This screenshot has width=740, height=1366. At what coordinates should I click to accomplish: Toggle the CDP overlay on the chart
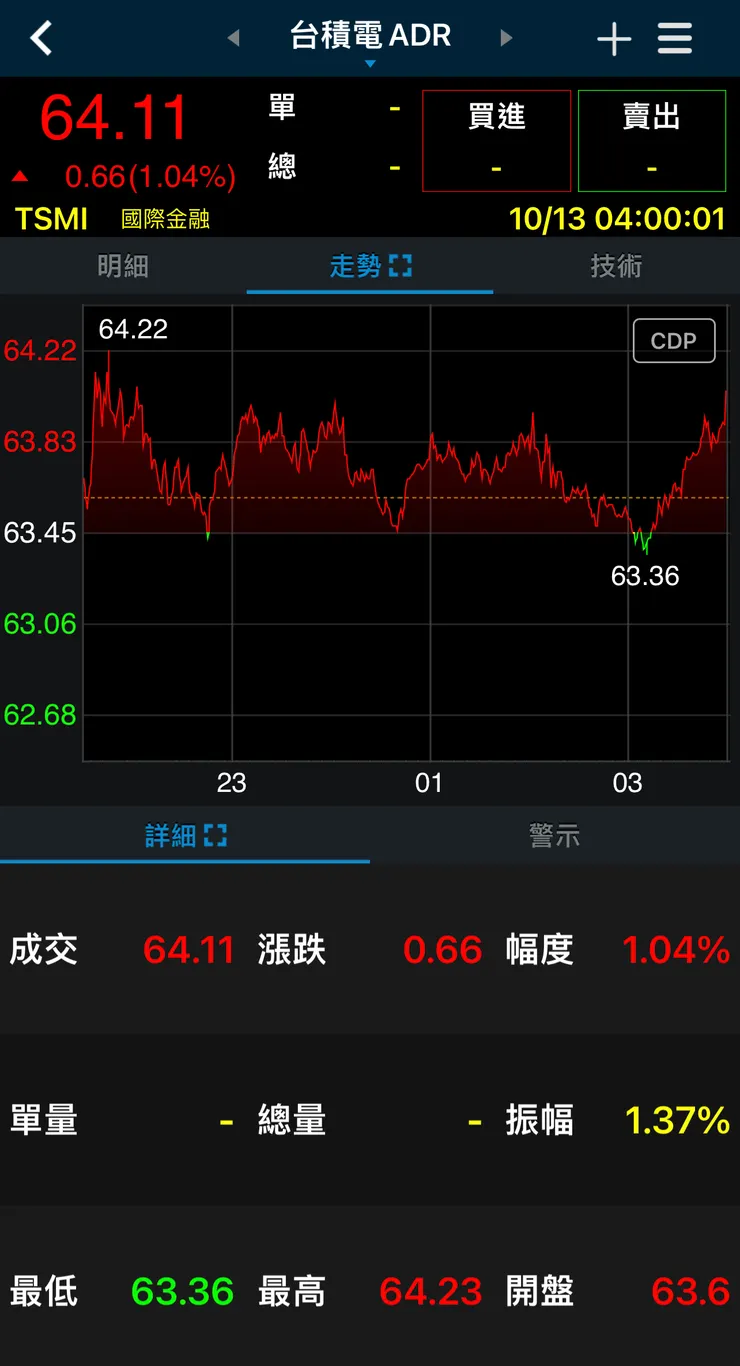click(x=674, y=340)
